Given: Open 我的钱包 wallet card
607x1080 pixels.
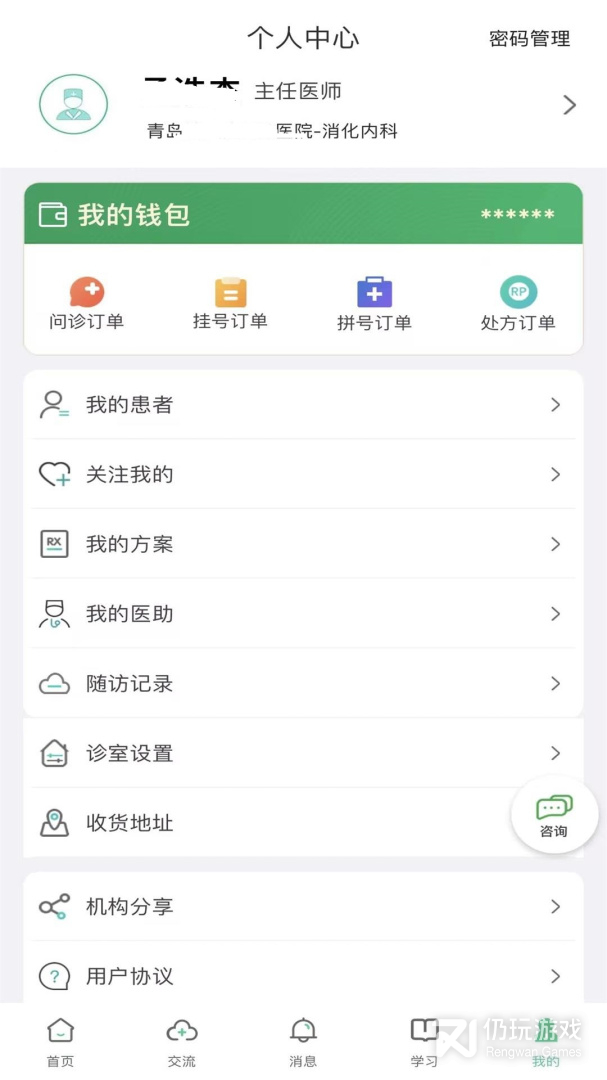Looking at the screenshot, I should coord(303,214).
